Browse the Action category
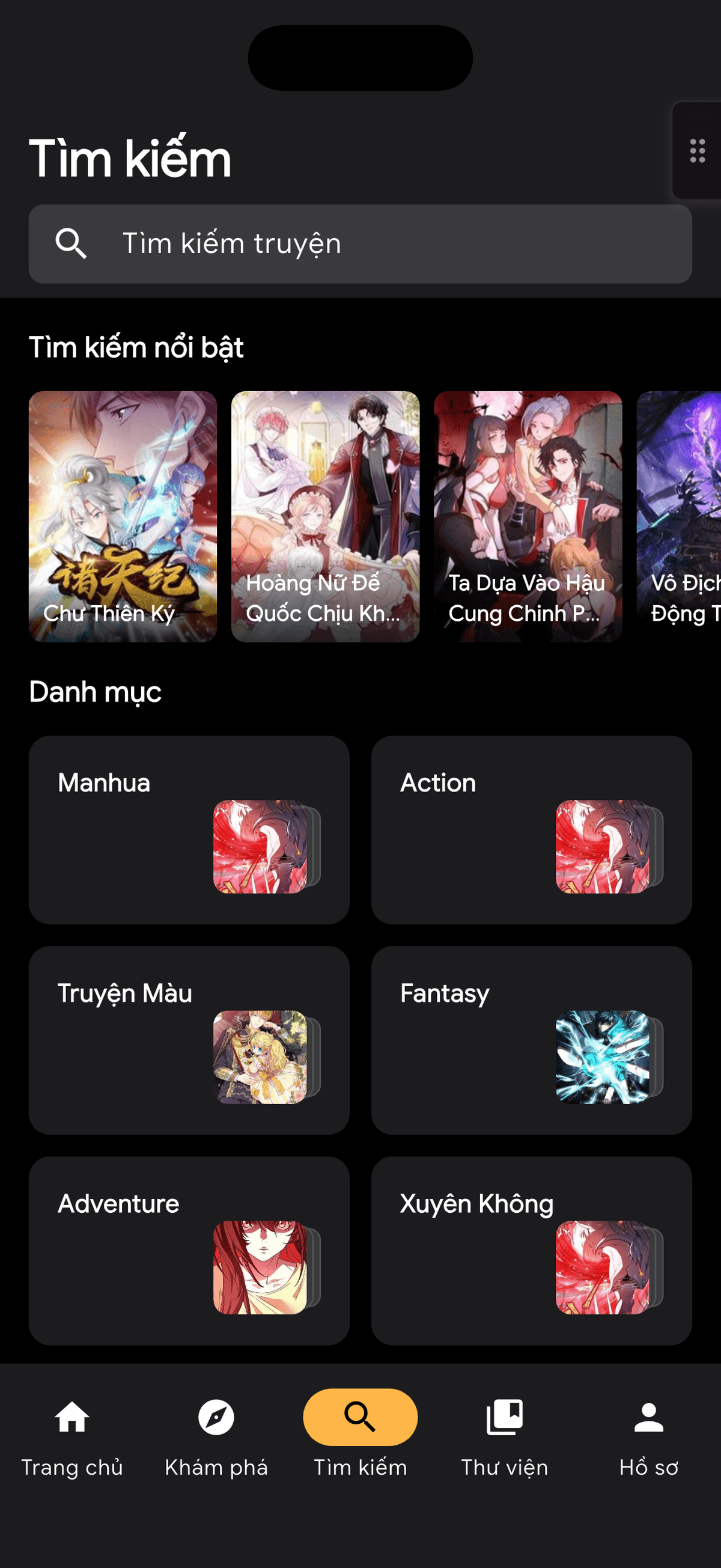The height and width of the screenshot is (1568, 721). (531, 829)
